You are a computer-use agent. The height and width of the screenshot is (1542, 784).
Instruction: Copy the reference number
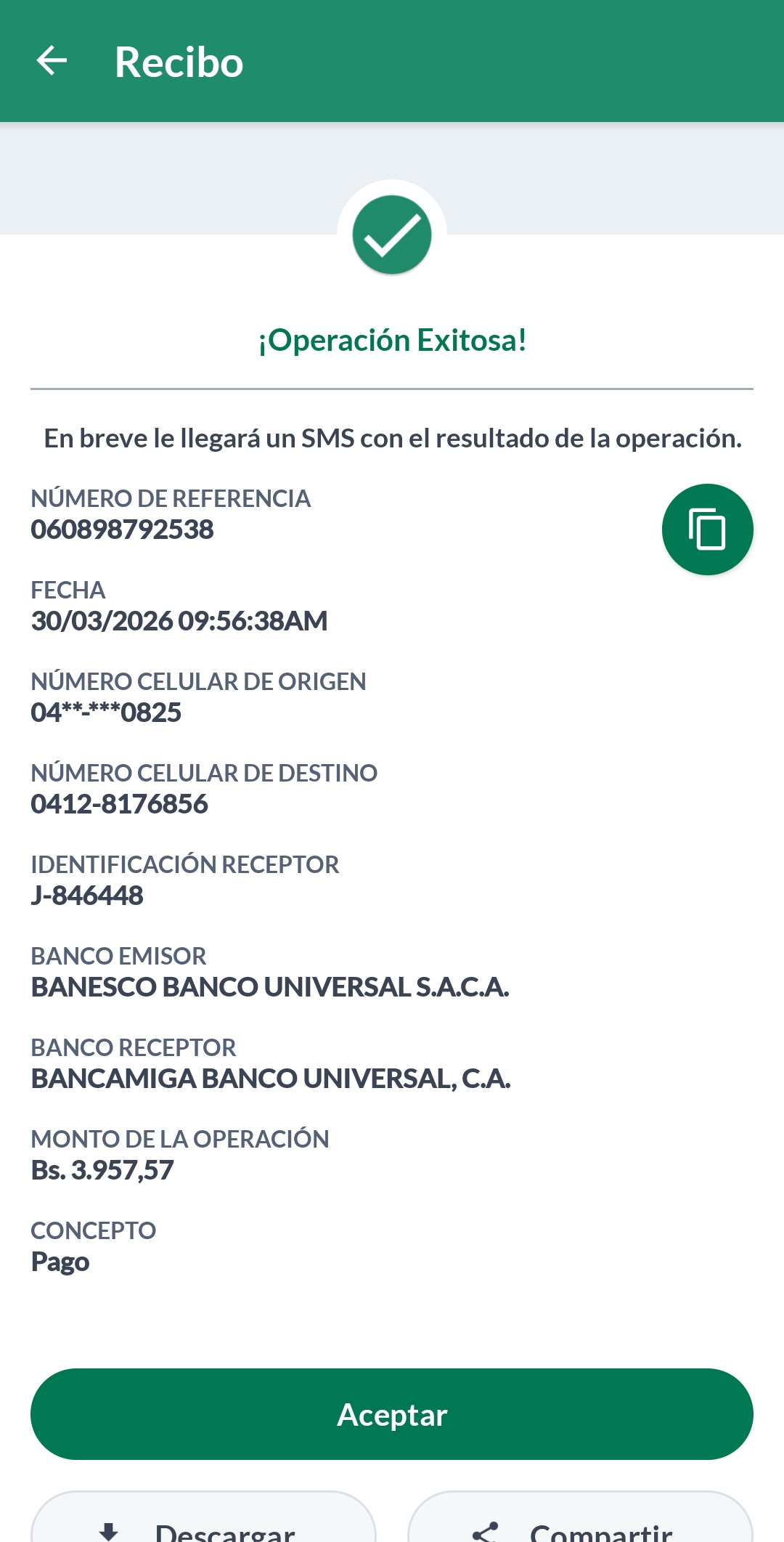[707, 529]
